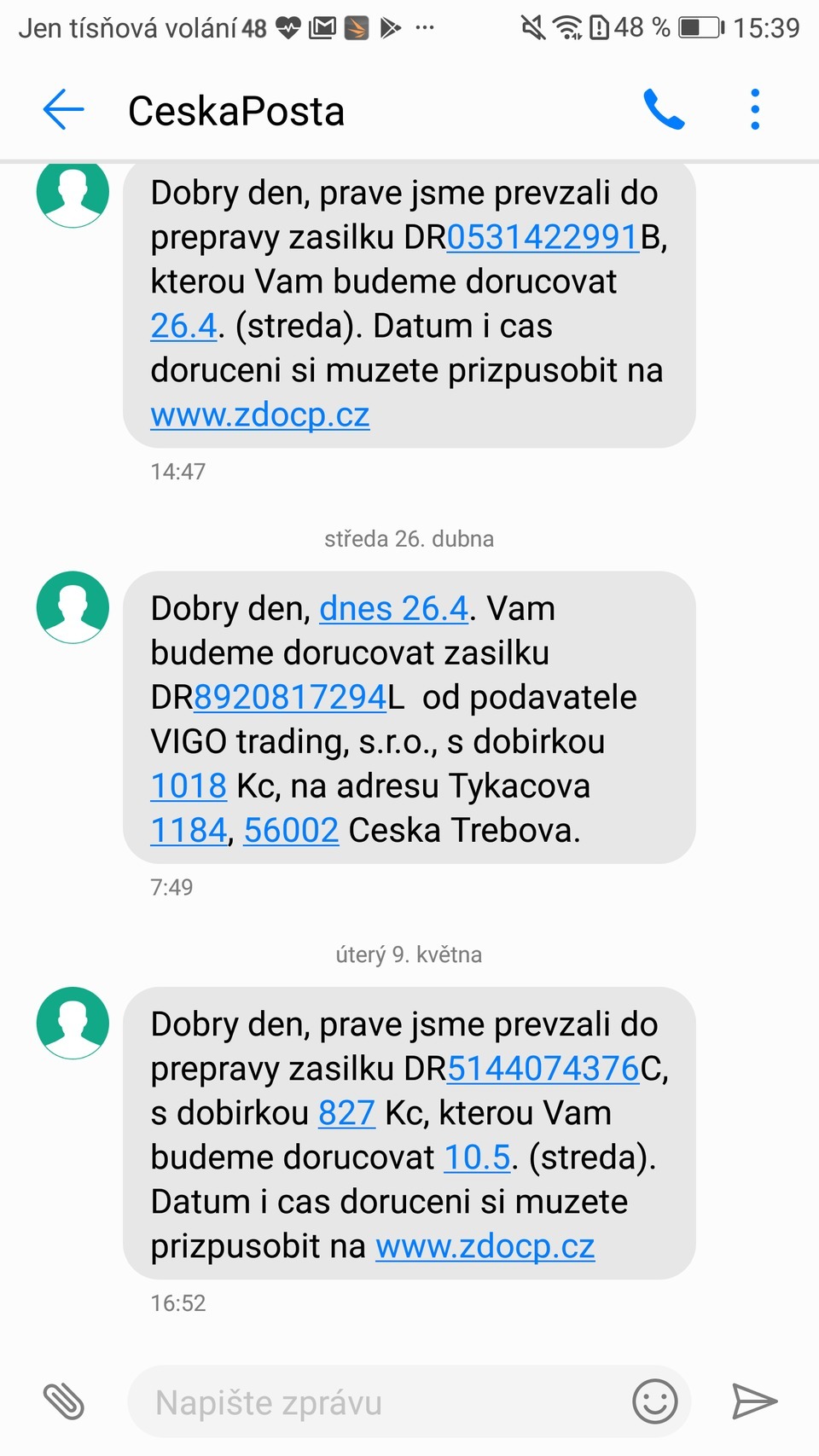The width and height of the screenshot is (819, 1456).
Task: Call the CeskaPosta sender
Action: (x=664, y=110)
